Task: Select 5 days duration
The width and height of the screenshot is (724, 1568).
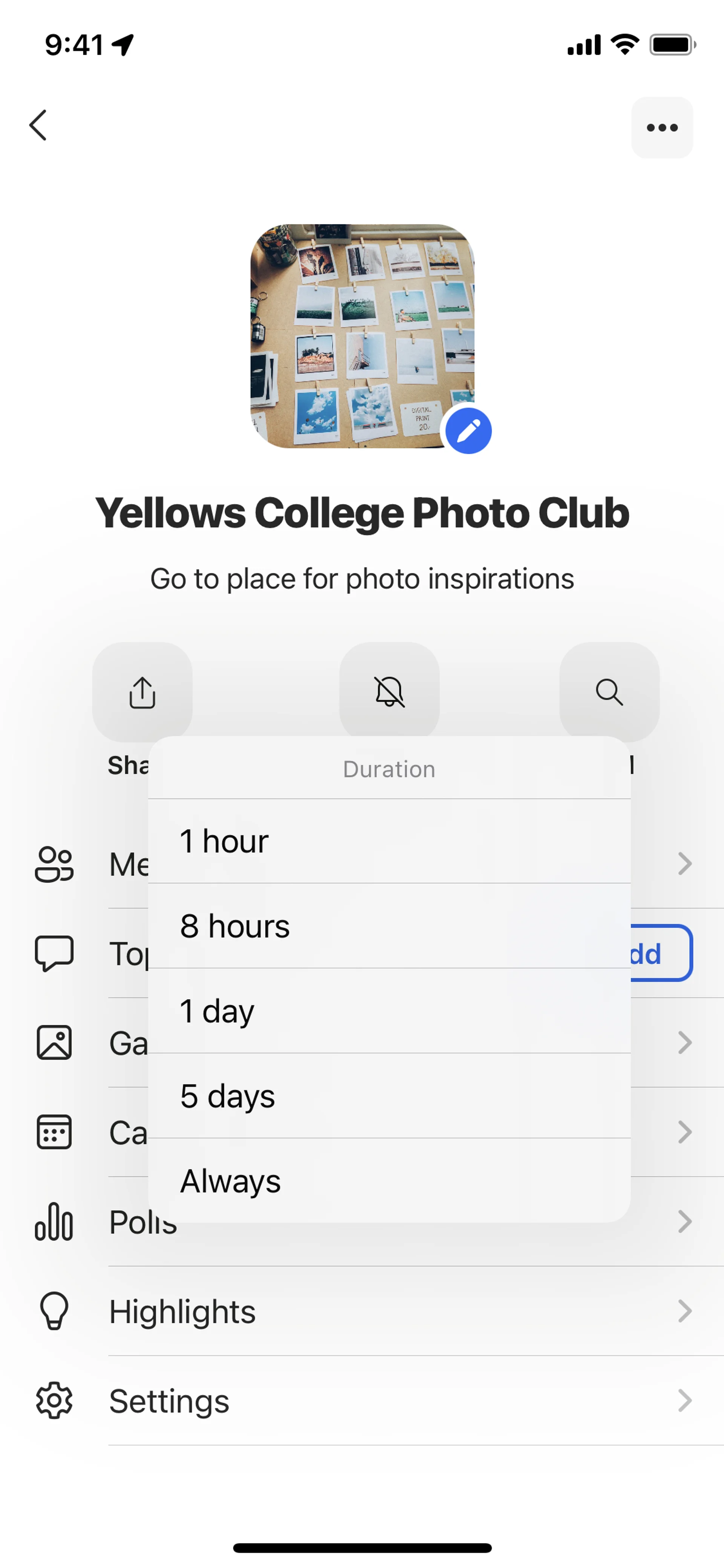Action: (390, 1096)
